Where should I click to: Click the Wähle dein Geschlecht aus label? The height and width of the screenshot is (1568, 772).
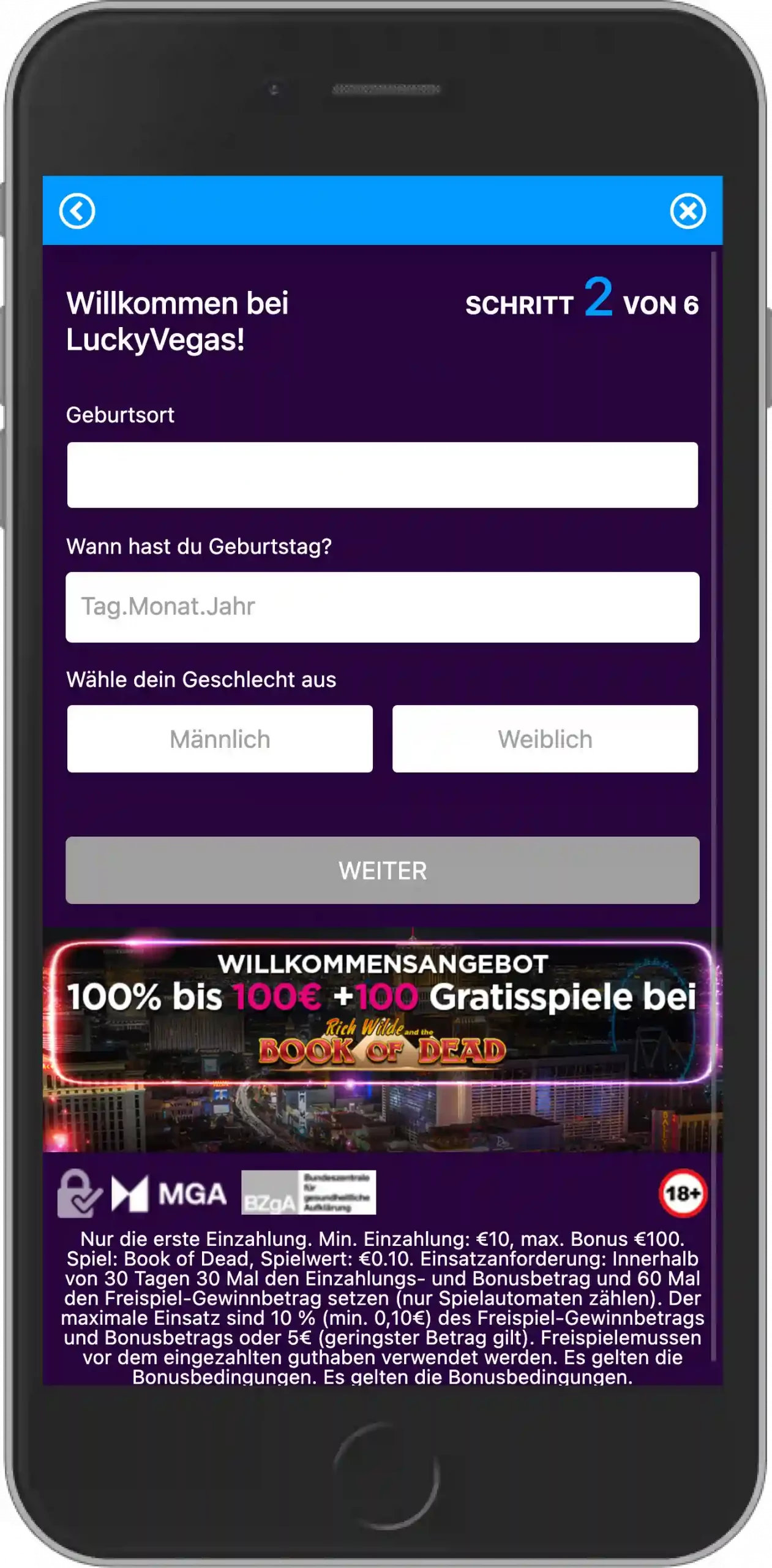click(x=200, y=679)
